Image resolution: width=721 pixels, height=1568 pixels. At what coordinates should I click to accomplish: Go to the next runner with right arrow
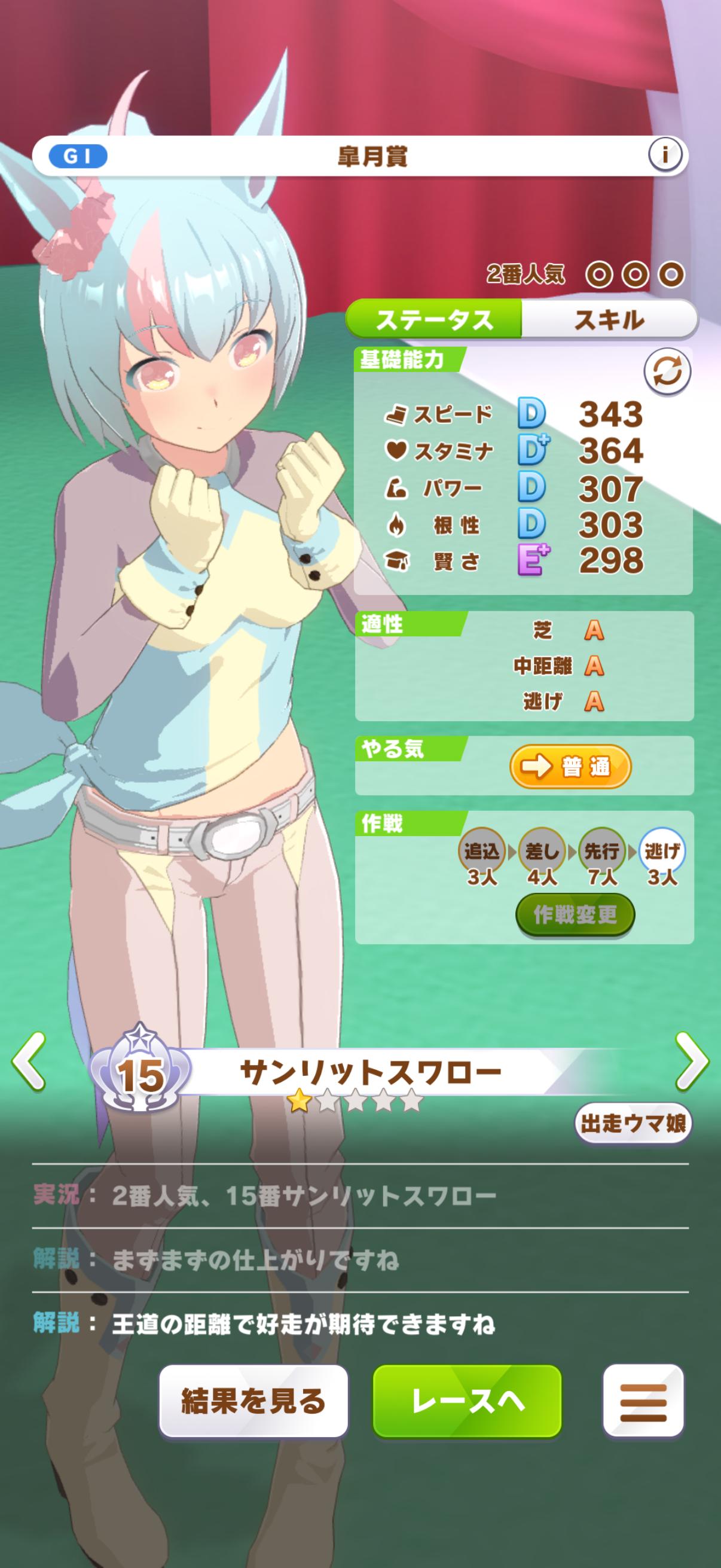click(x=692, y=1060)
